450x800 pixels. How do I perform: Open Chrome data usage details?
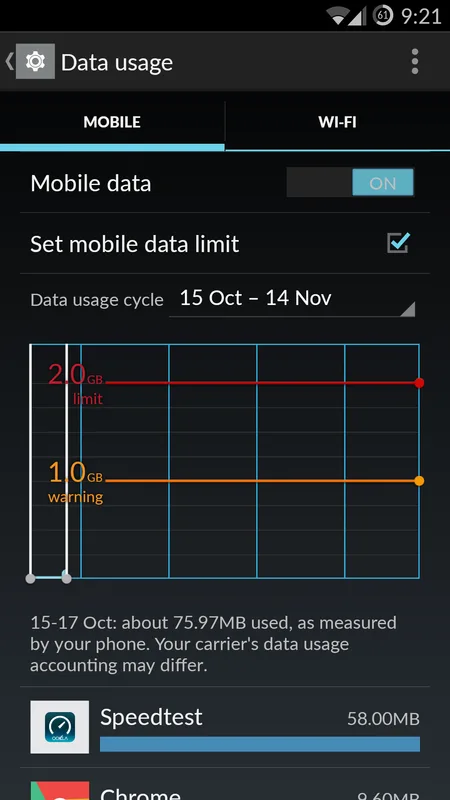click(x=225, y=784)
